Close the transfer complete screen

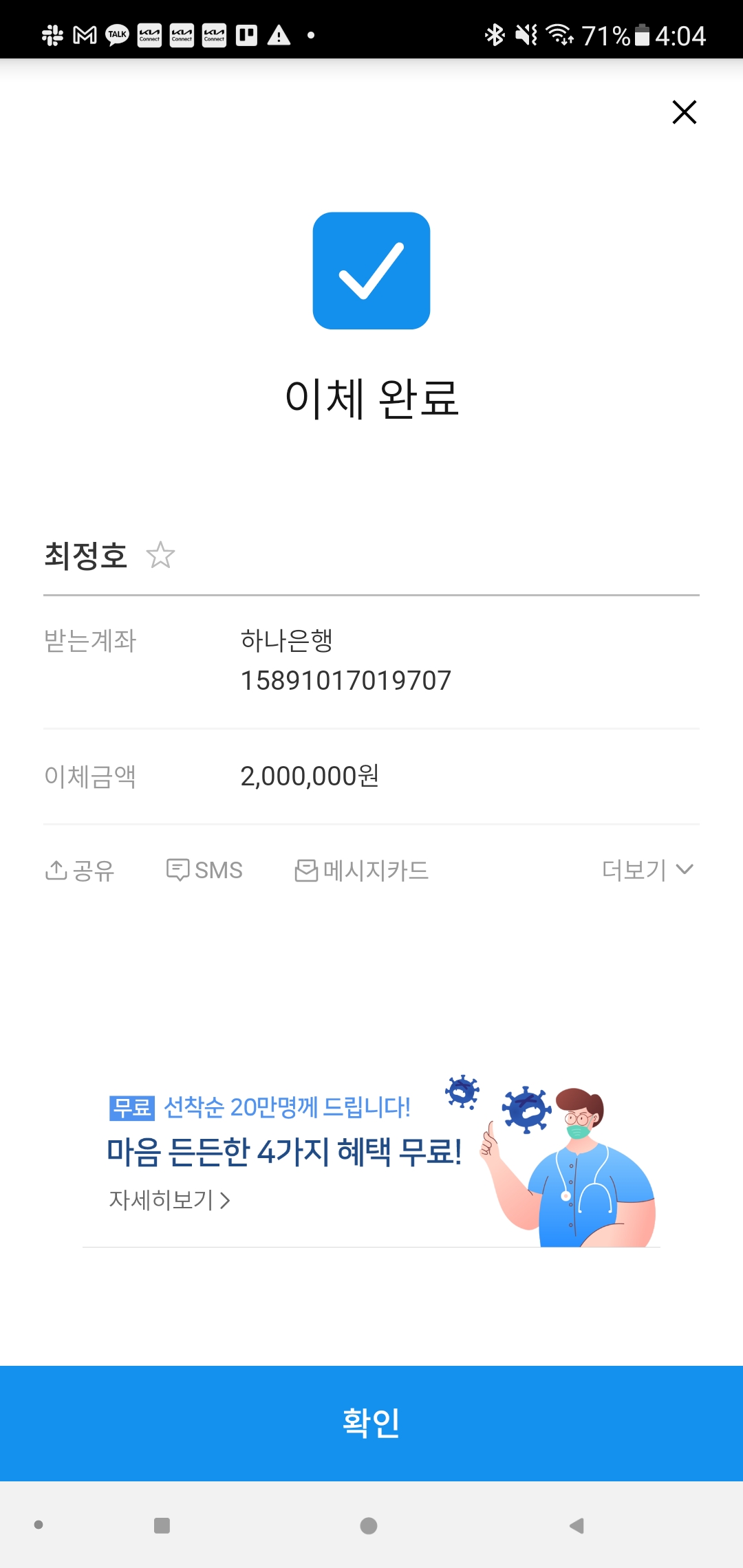[684, 112]
